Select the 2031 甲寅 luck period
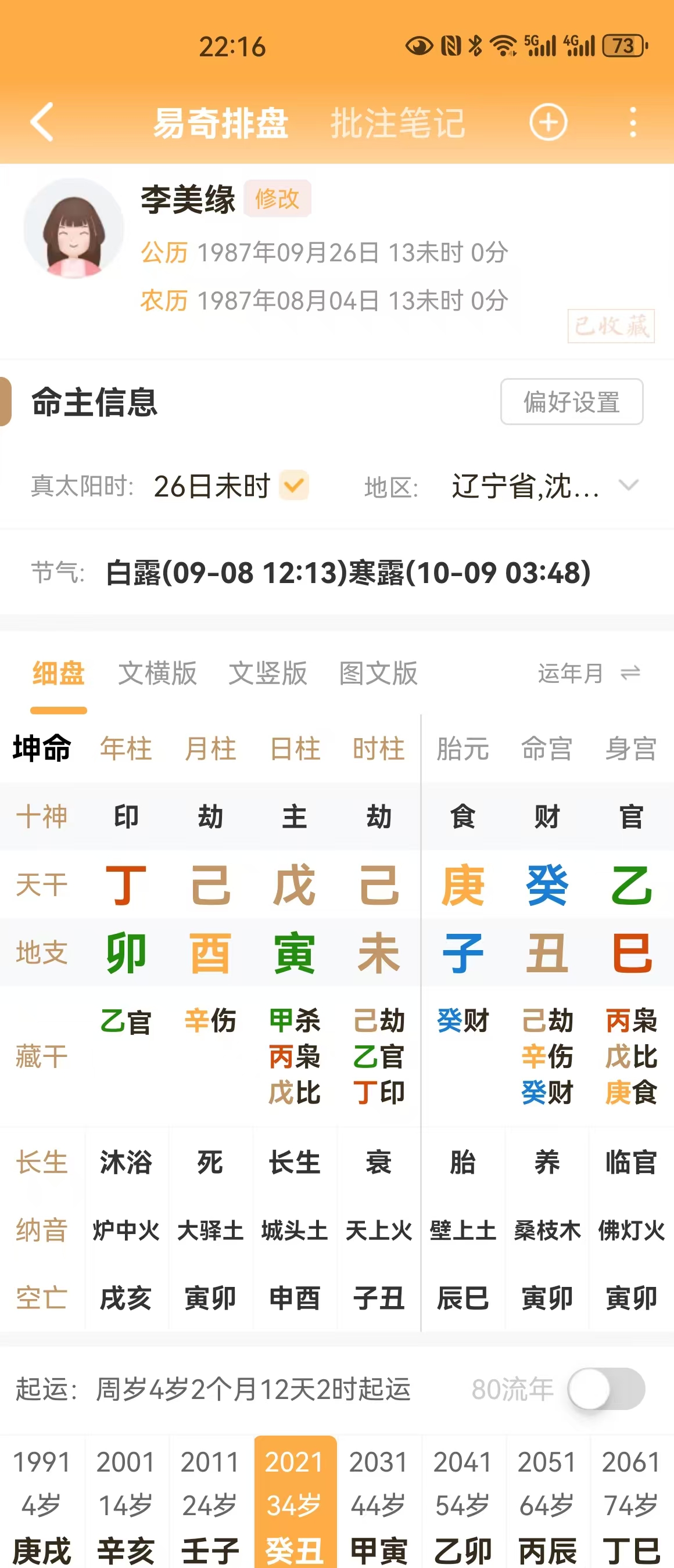The width and height of the screenshot is (674, 1568). (x=378, y=1504)
